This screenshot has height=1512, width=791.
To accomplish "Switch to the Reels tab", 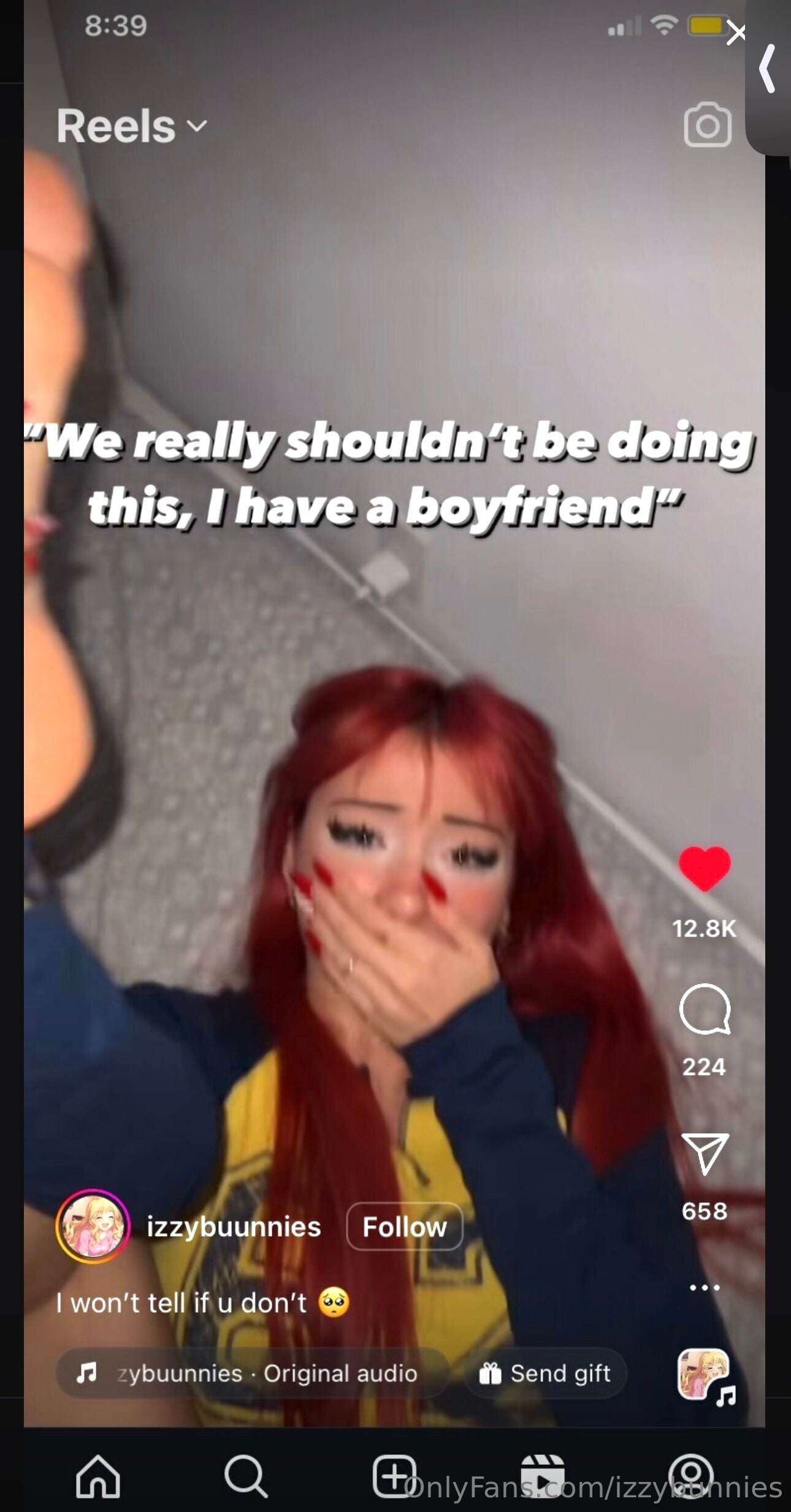I will 542,1475.
